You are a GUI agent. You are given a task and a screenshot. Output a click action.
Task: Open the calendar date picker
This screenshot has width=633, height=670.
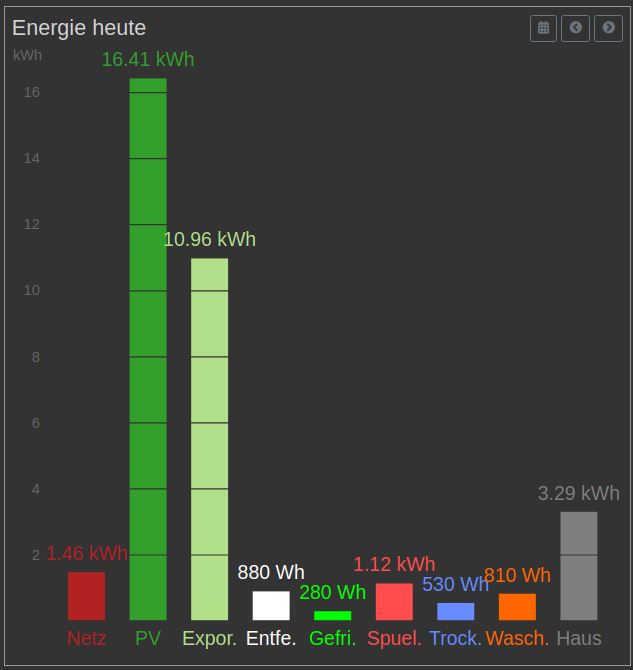click(543, 28)
